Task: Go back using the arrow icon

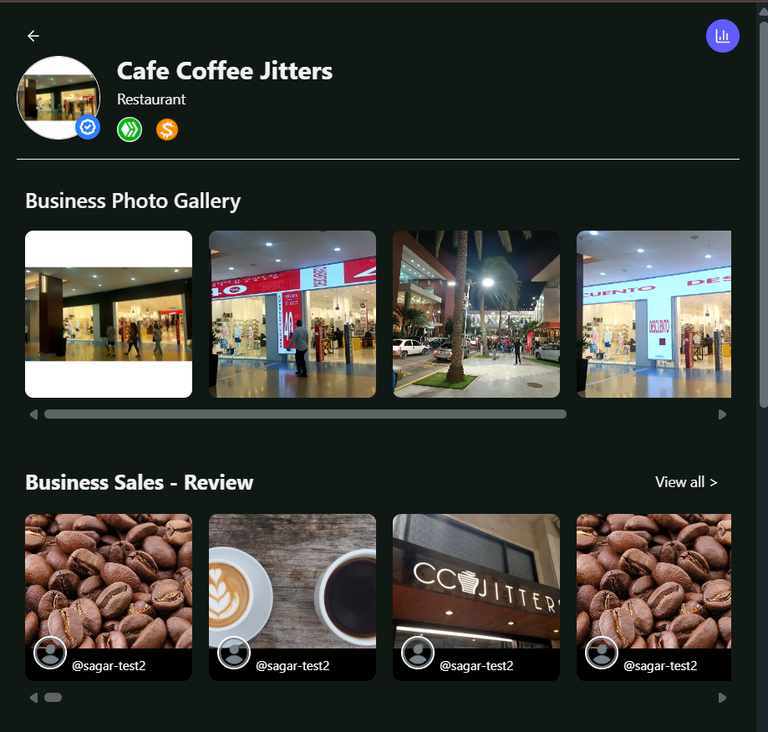Action: [x=33, y=36]
